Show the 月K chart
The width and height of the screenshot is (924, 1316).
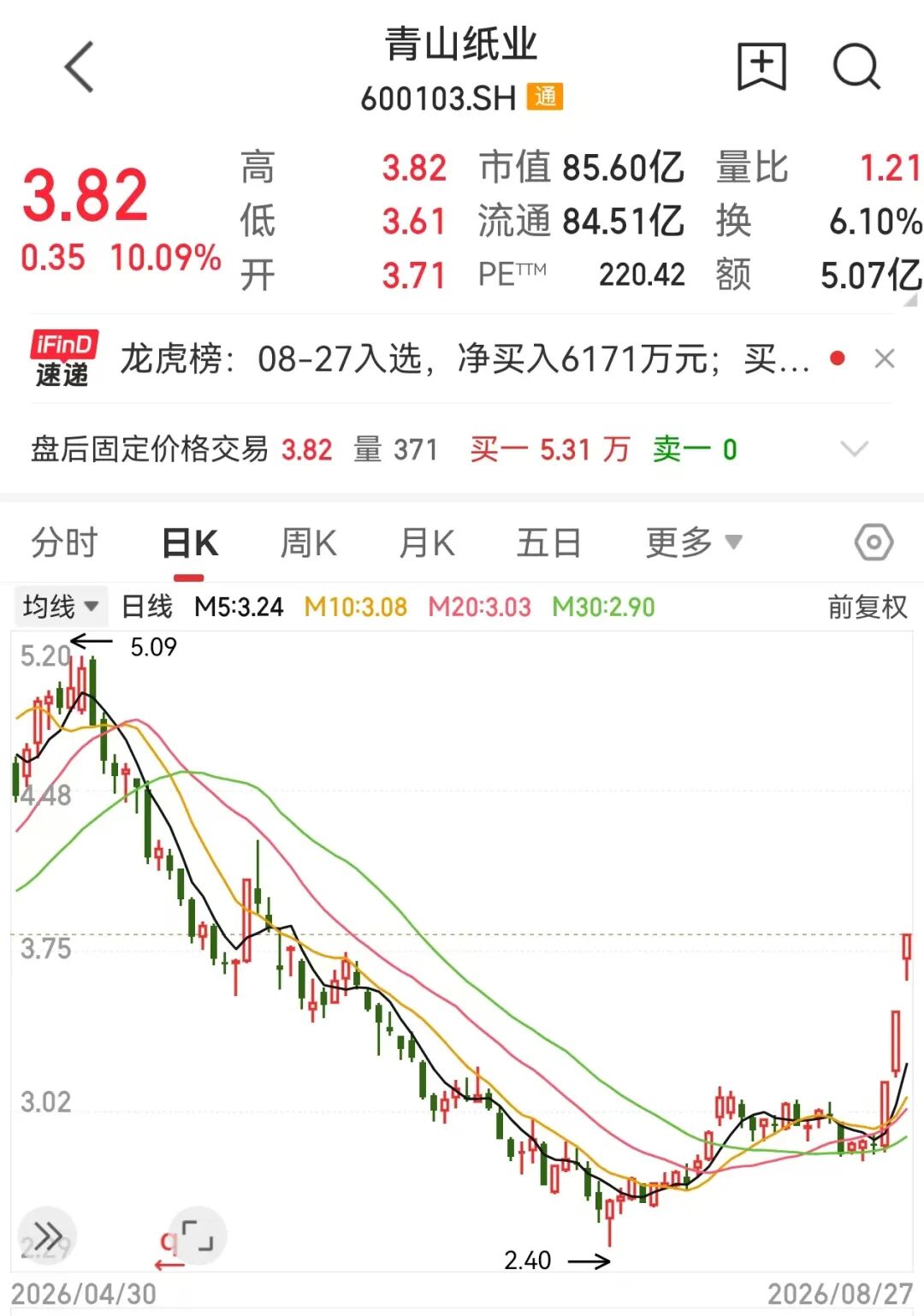click(426, 542)
